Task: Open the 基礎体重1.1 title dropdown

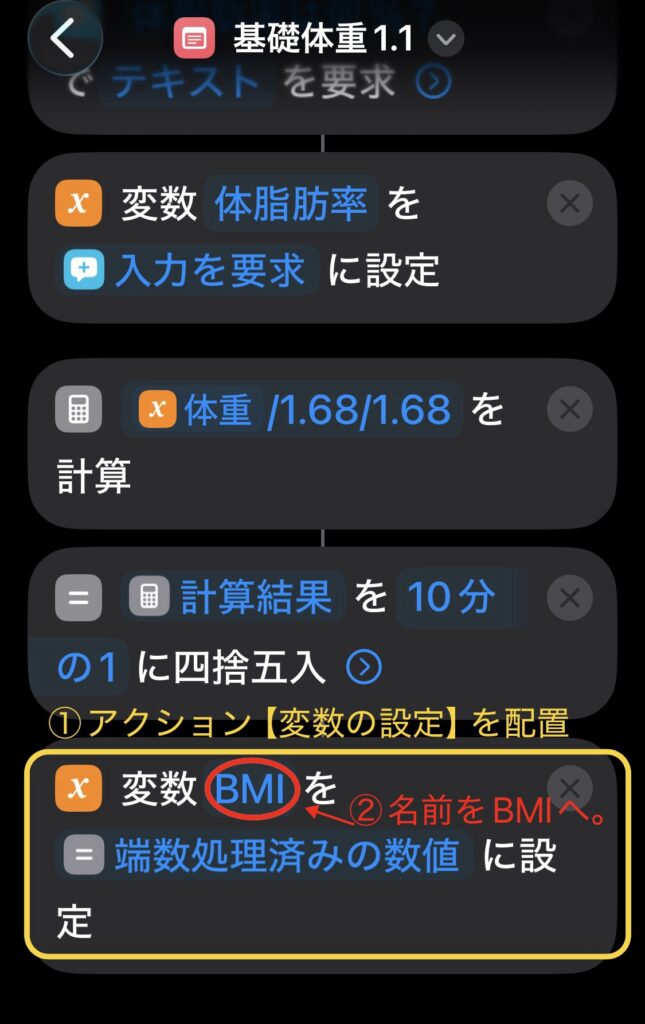Action: [446, 40]
